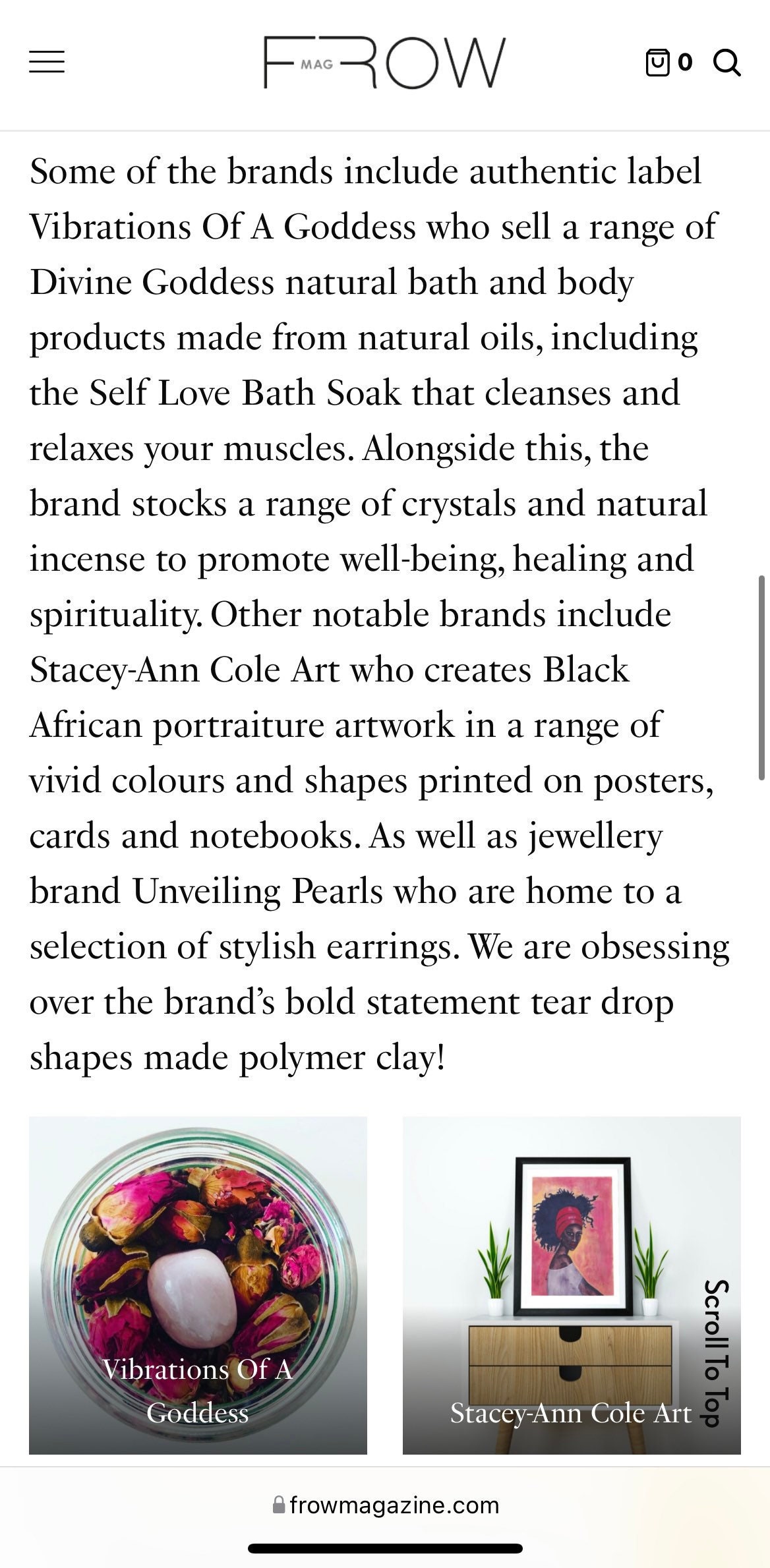Tap the frowmagazine.com address bar

tap(385, 1505)
